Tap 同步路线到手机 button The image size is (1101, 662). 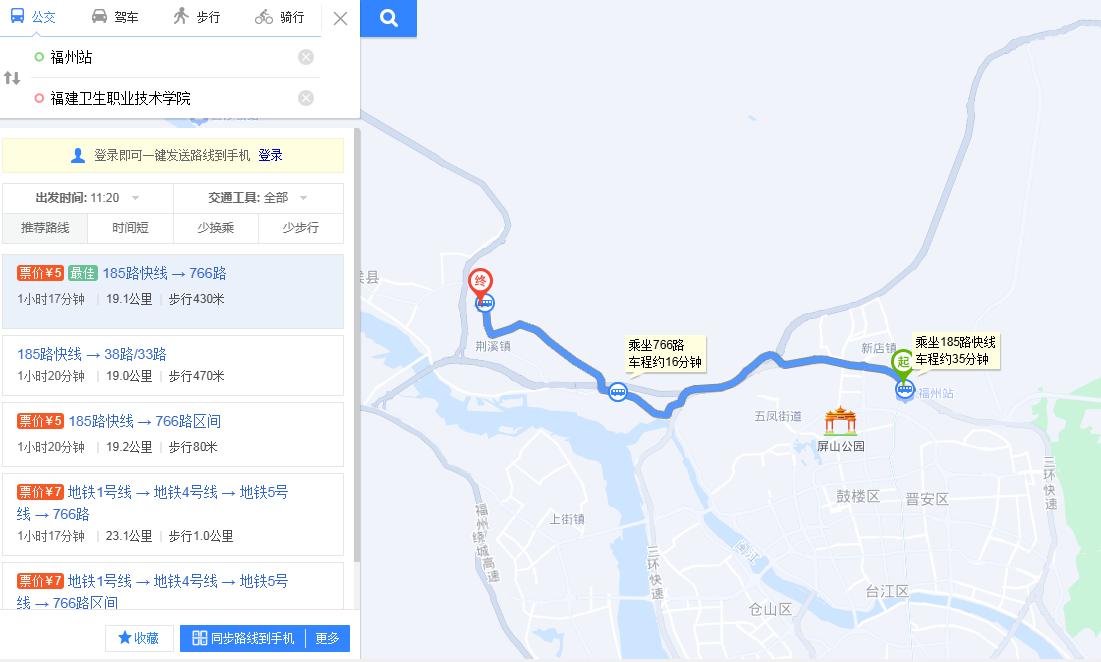click(x=243, y=638)
